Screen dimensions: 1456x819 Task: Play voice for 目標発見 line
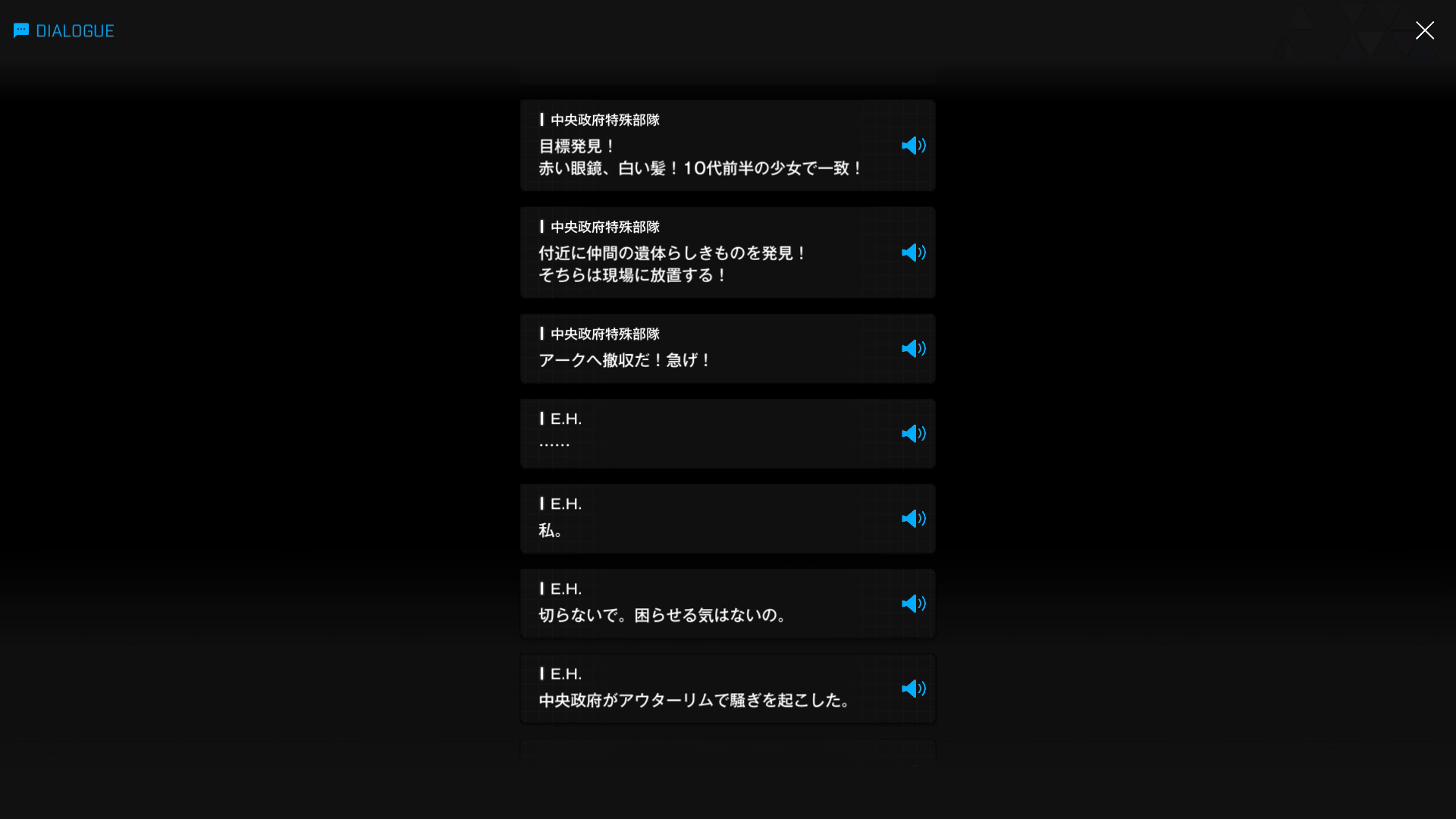(913, 146)
